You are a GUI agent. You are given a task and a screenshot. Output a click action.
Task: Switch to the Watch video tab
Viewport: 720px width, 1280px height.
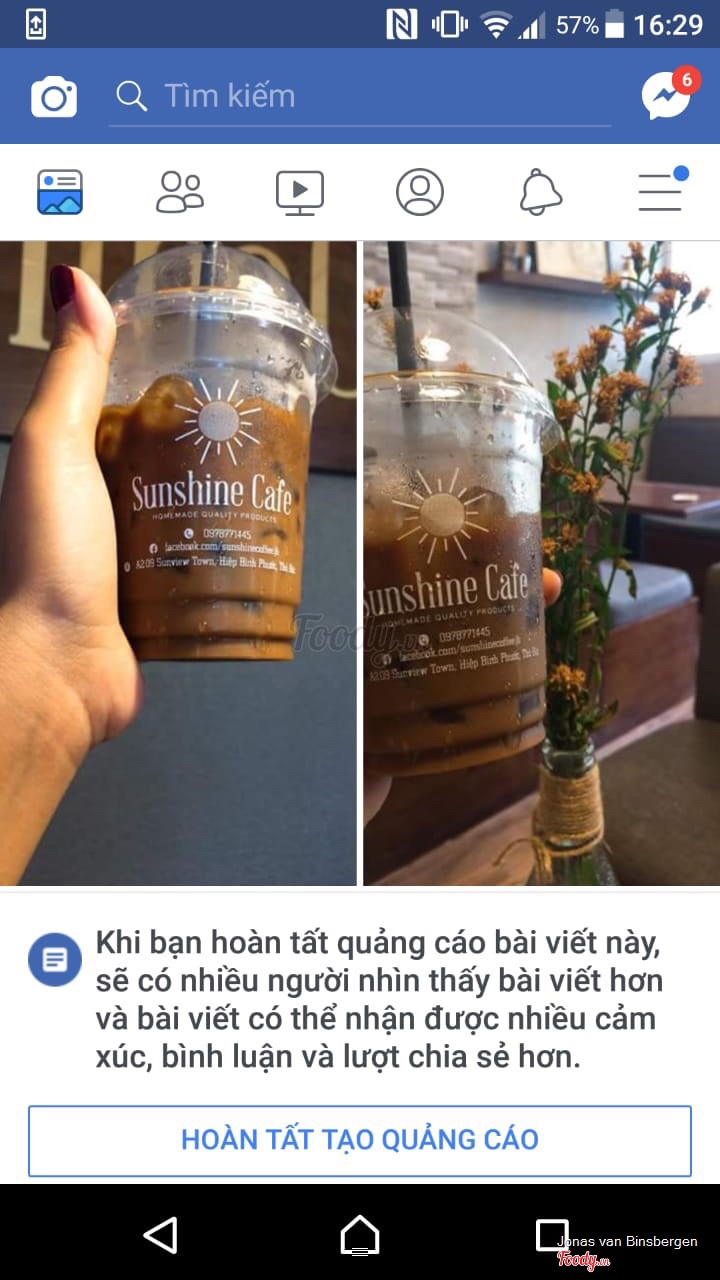click(x=300, y=192)
